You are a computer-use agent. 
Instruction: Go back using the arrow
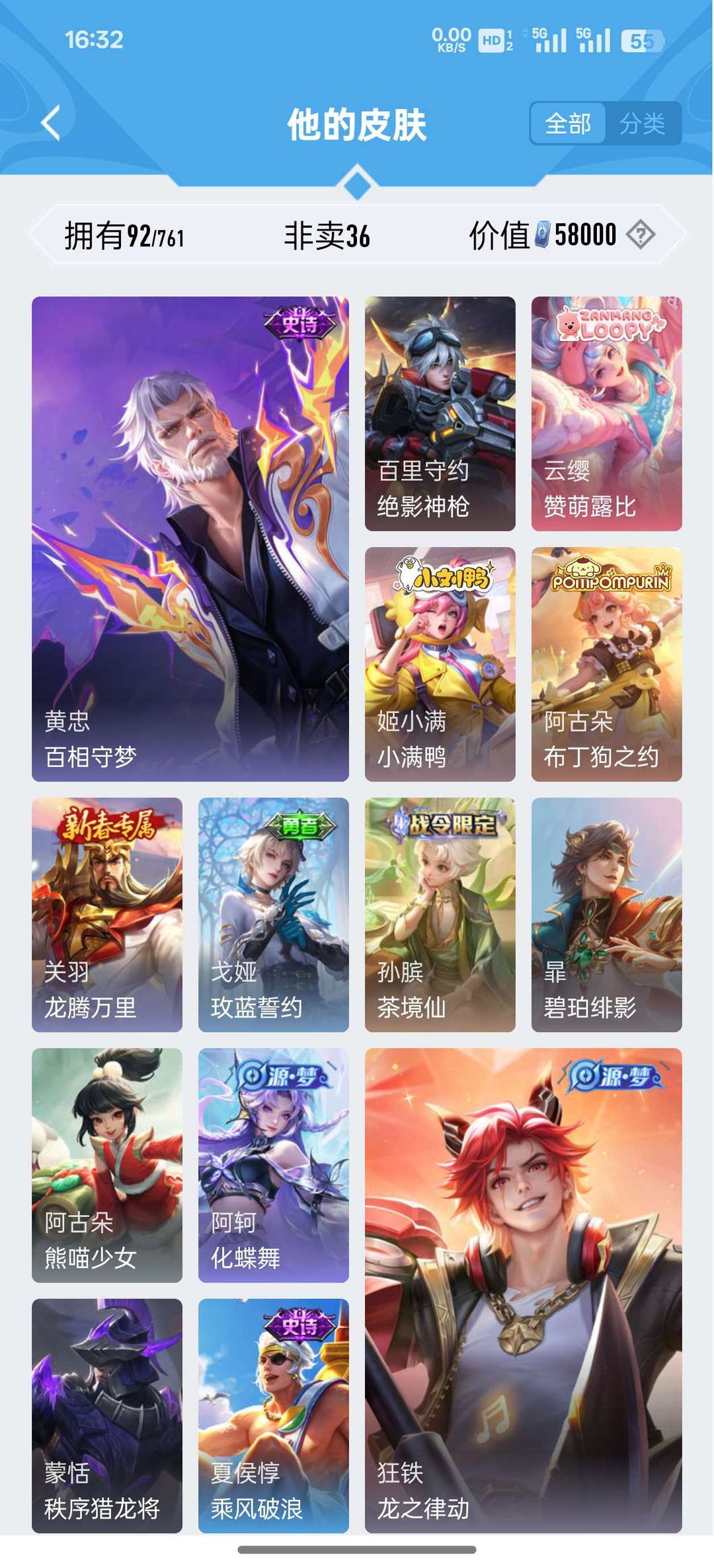[x=52, y=123]
